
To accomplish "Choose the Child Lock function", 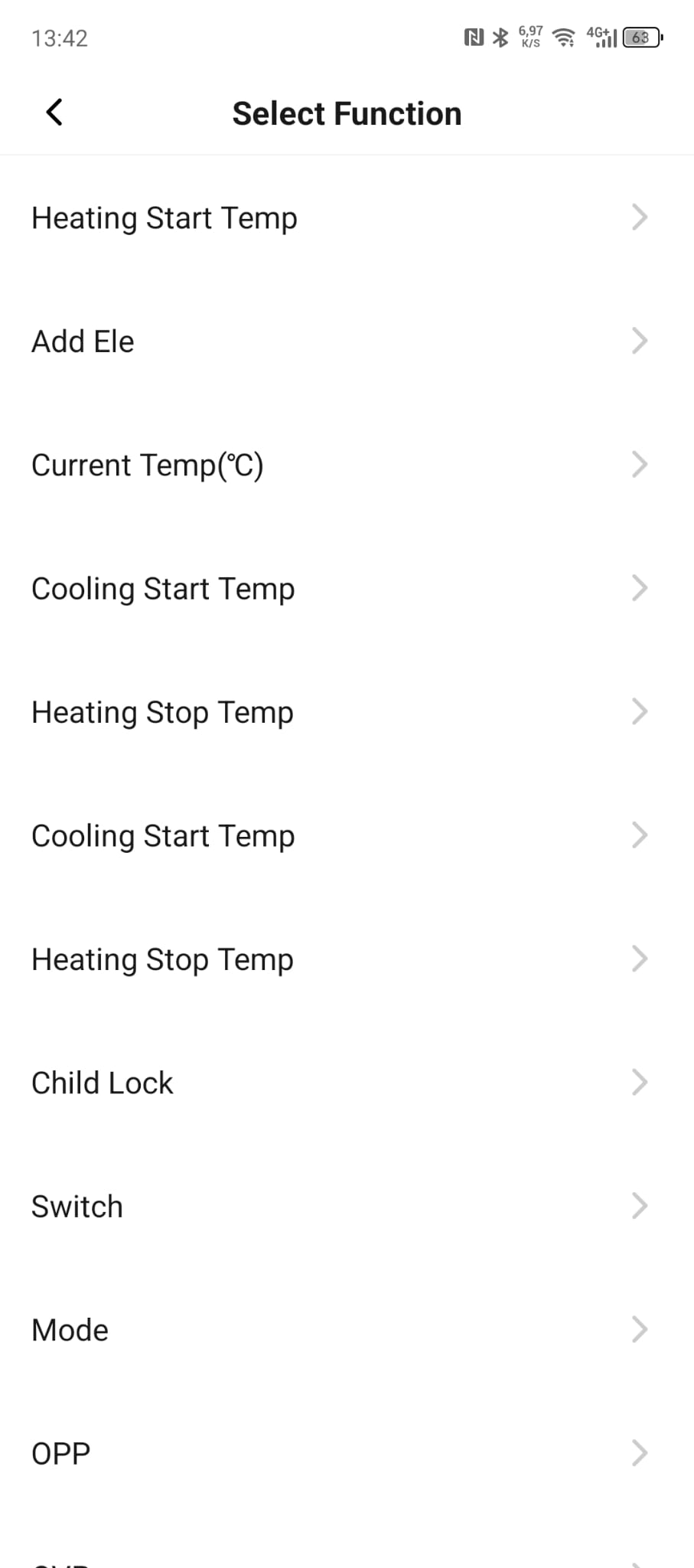I will 347,1083.
